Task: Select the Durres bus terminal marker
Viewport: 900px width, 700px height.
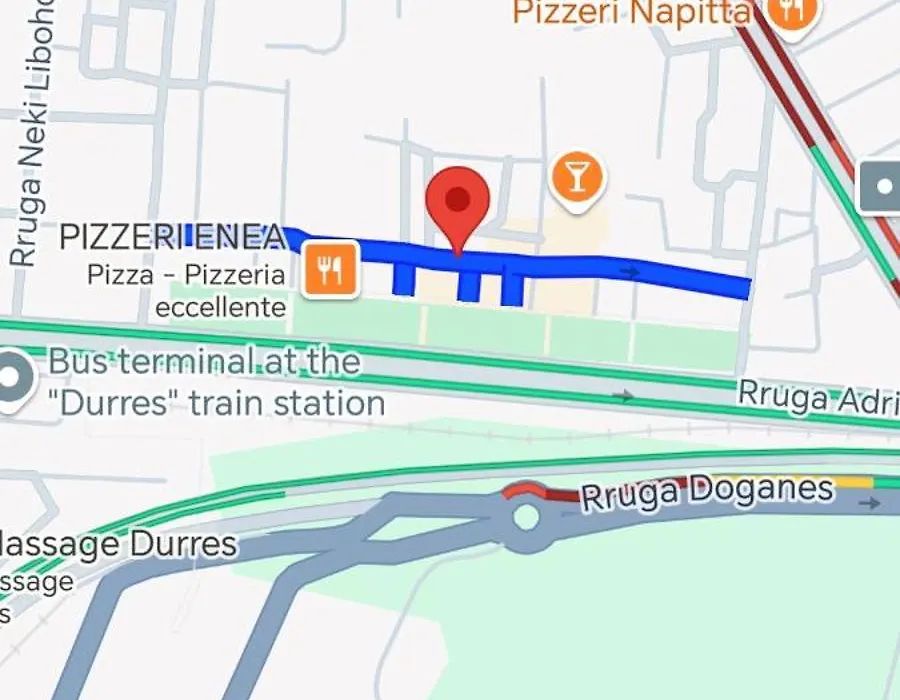Action: (14, 381)
